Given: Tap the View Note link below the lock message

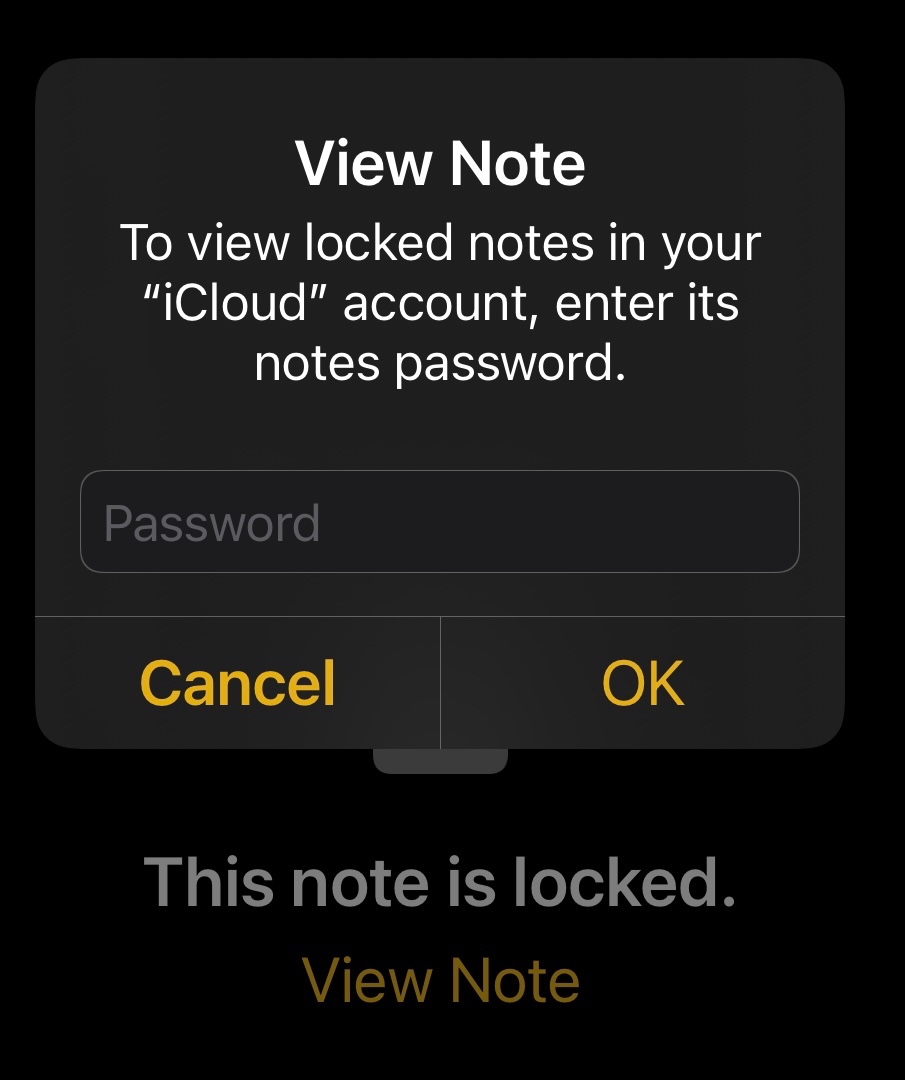Looking at the screenshot, I should (x=440, y=981).
